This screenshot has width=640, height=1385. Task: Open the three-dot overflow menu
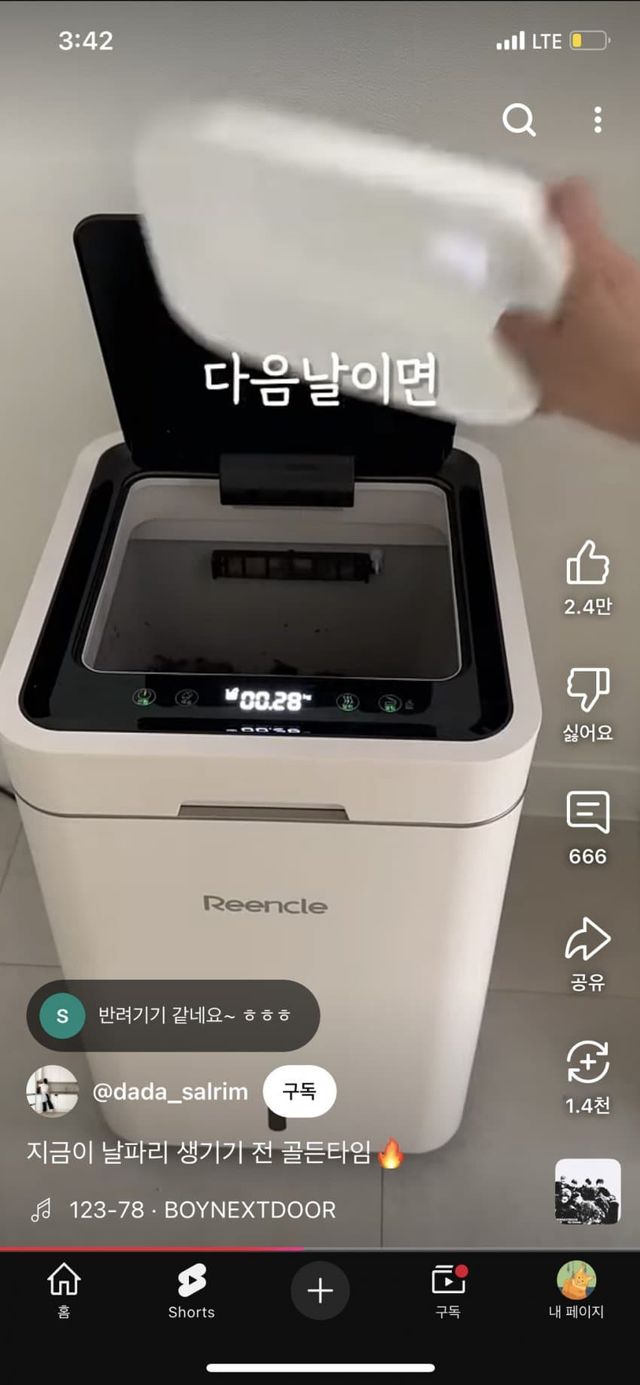click(x=597, y=120)
